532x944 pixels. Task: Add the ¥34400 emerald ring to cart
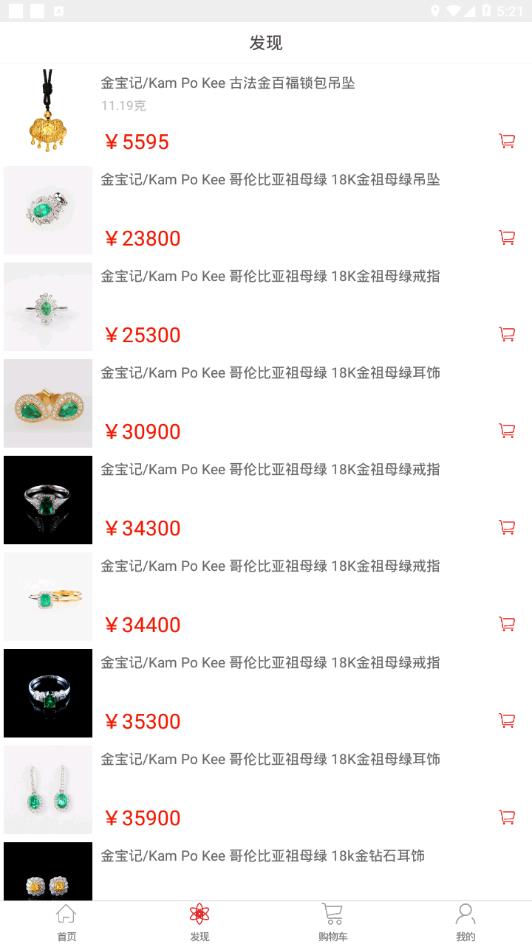[507, 624]
